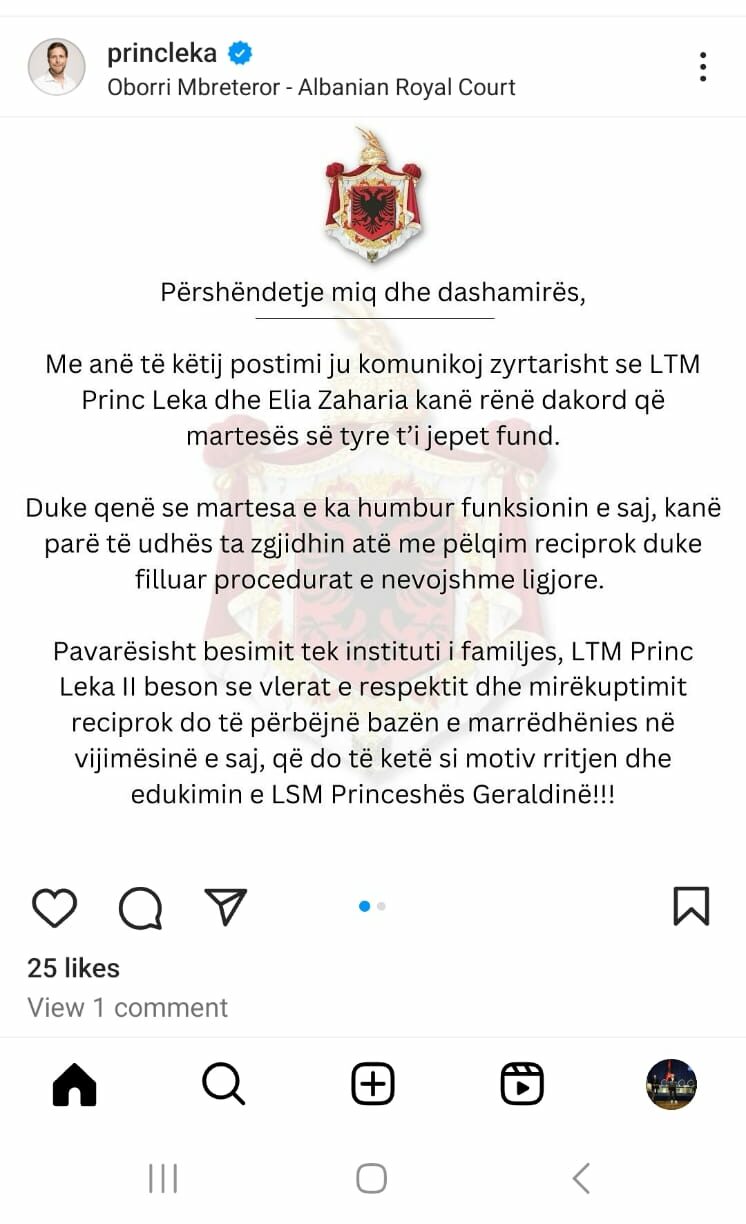Switch to the Search tab

pyautogui.click(x=223, y=1084)
